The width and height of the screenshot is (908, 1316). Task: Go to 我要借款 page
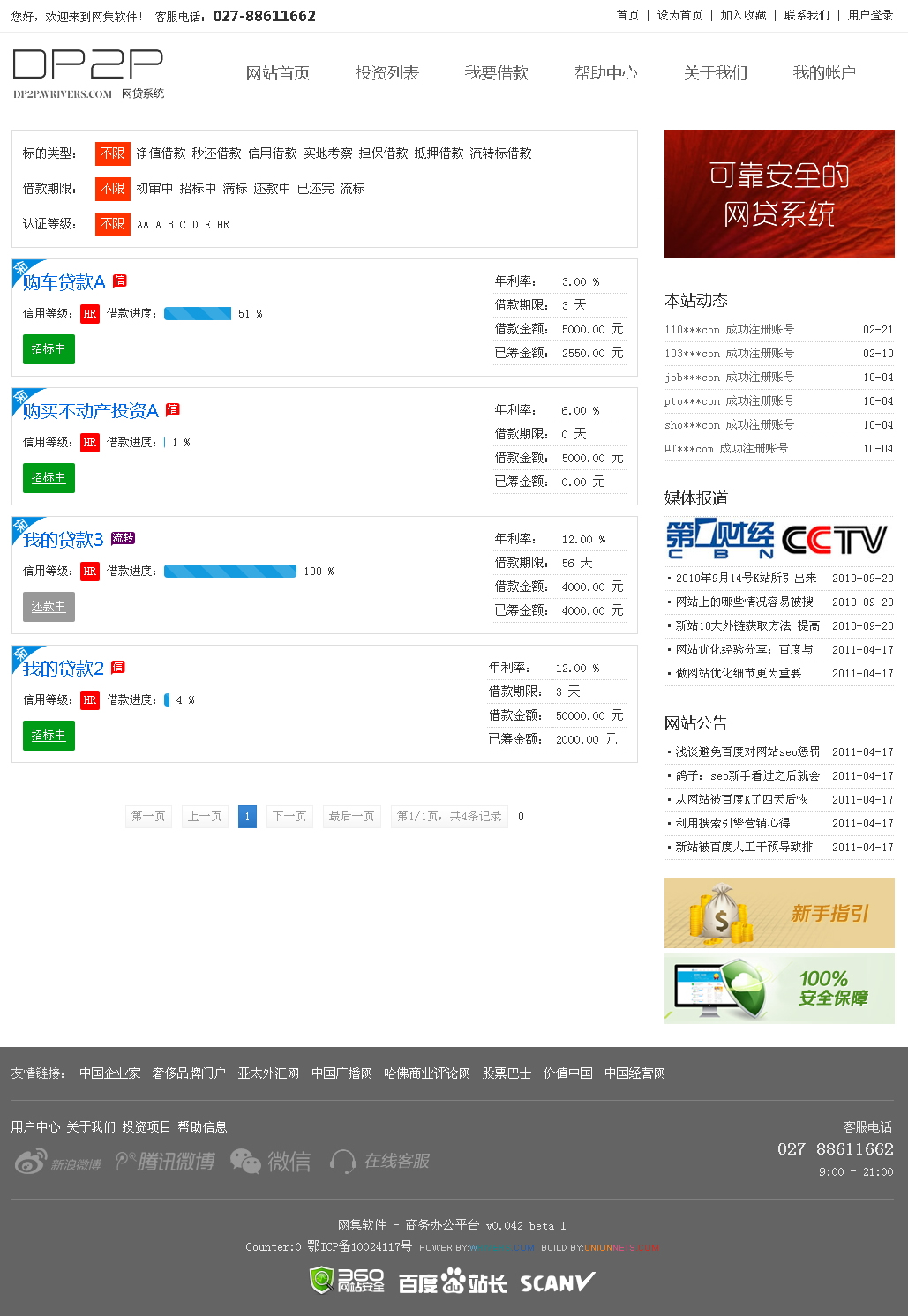point(496,73)
